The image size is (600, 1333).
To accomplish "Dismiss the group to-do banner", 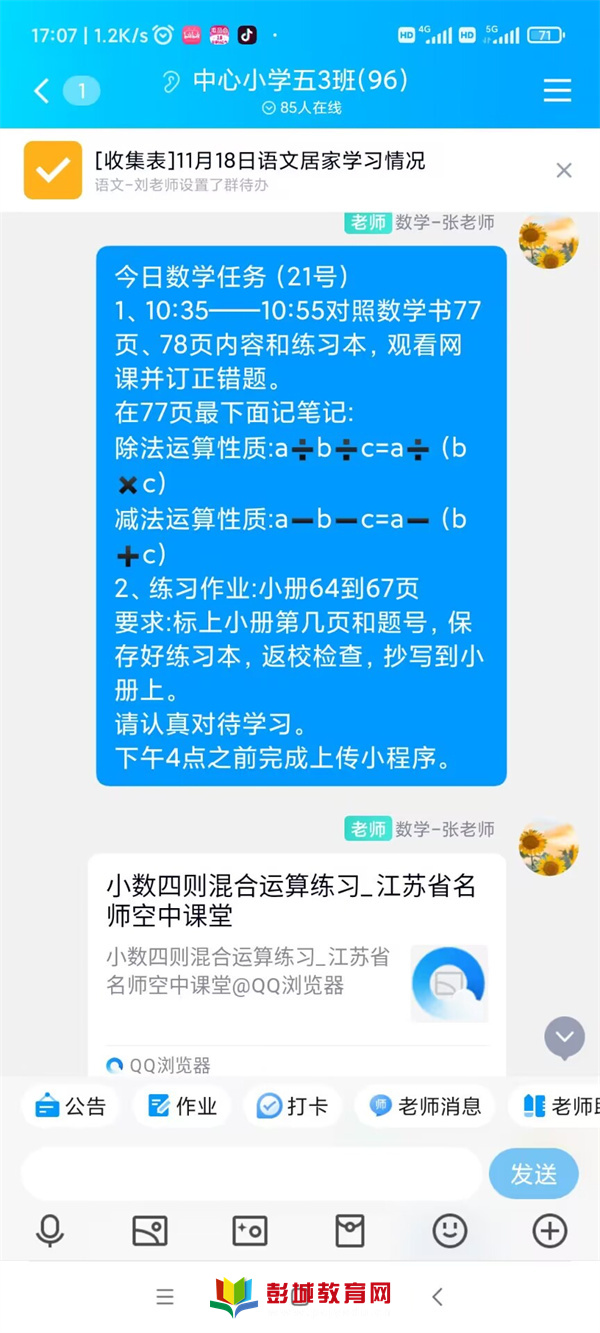I will (x=564, y=170).
